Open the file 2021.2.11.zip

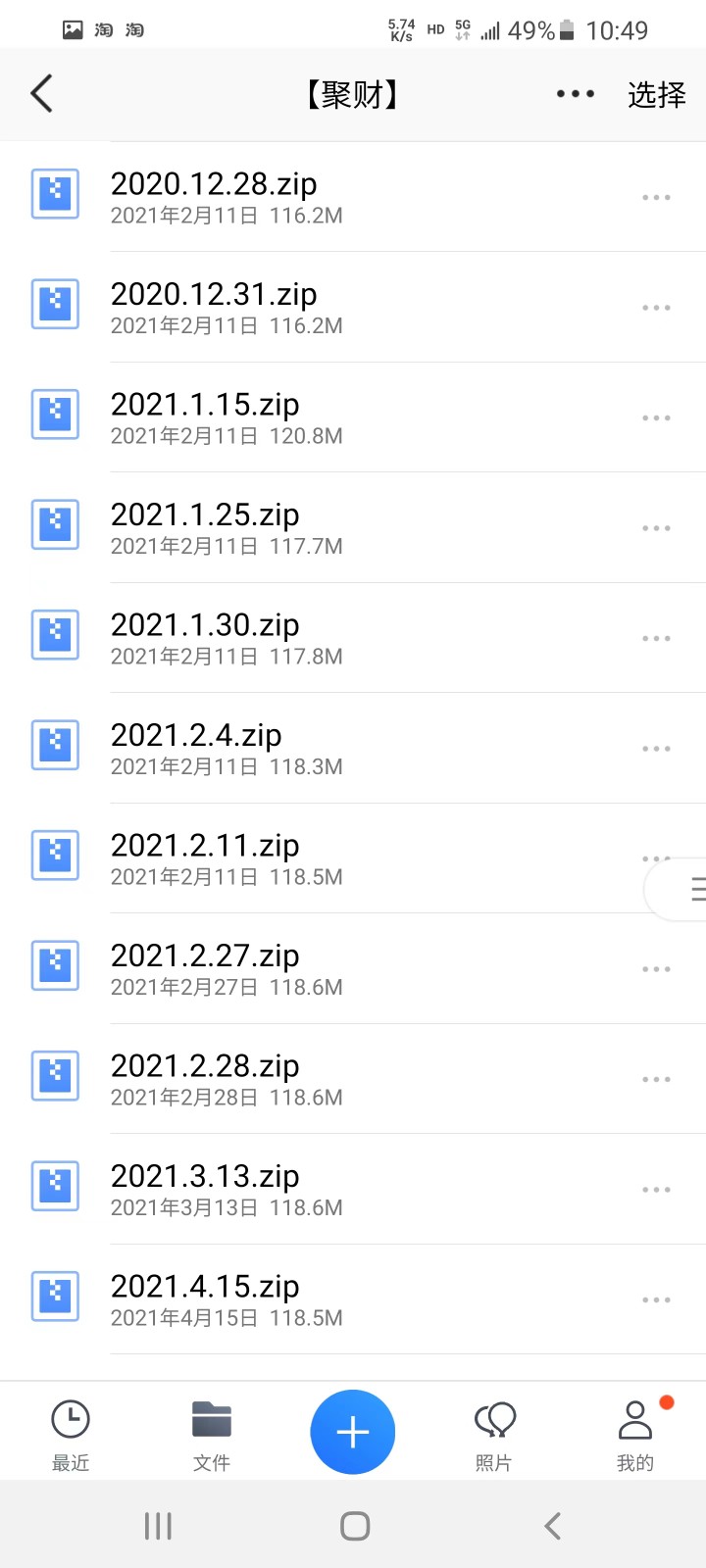(205, 857)
